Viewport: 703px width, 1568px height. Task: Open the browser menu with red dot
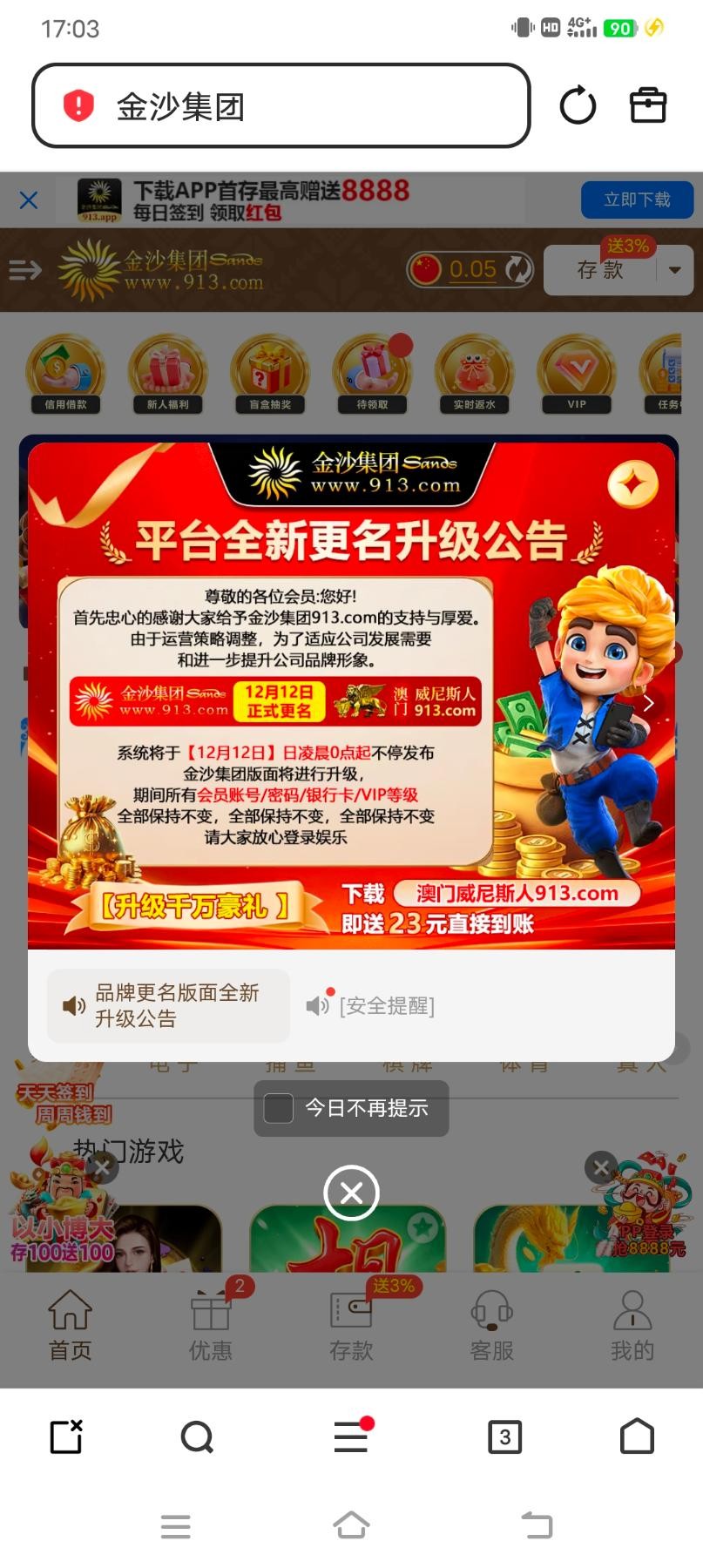pyautogui.click(x=351, y=1436)
